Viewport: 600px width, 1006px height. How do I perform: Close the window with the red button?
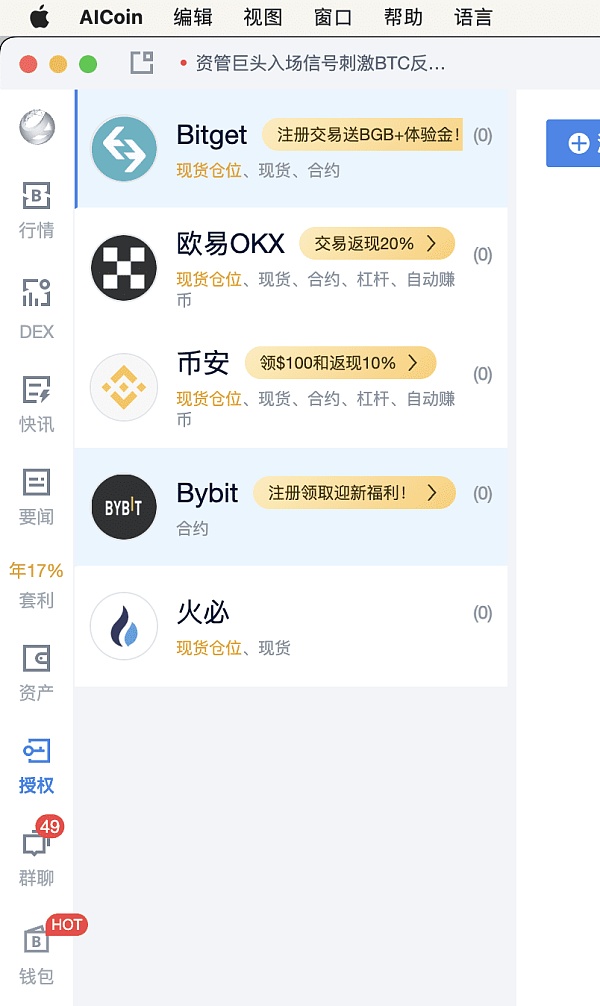(x=28, y=64)
